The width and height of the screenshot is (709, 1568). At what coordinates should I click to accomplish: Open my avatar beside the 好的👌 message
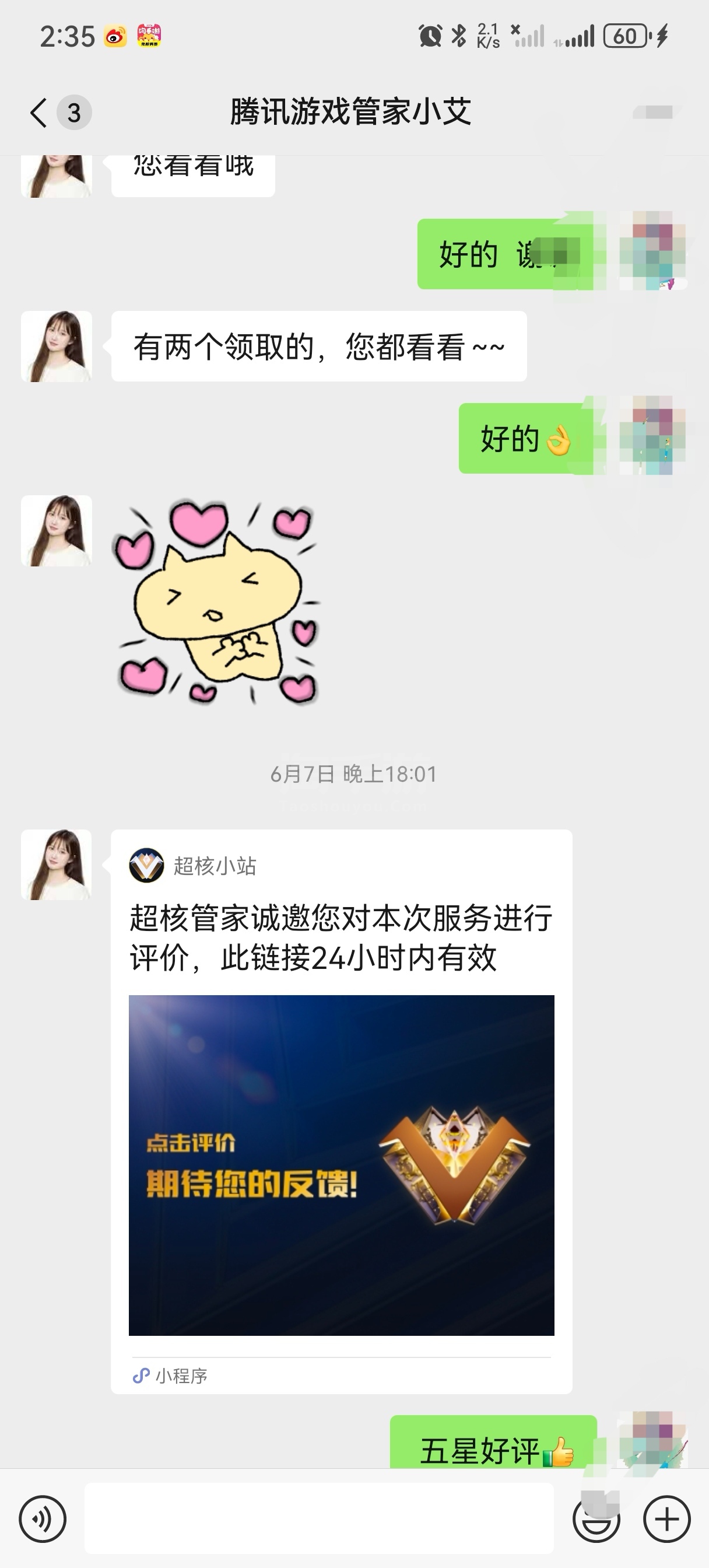click(x=653, y=436)
